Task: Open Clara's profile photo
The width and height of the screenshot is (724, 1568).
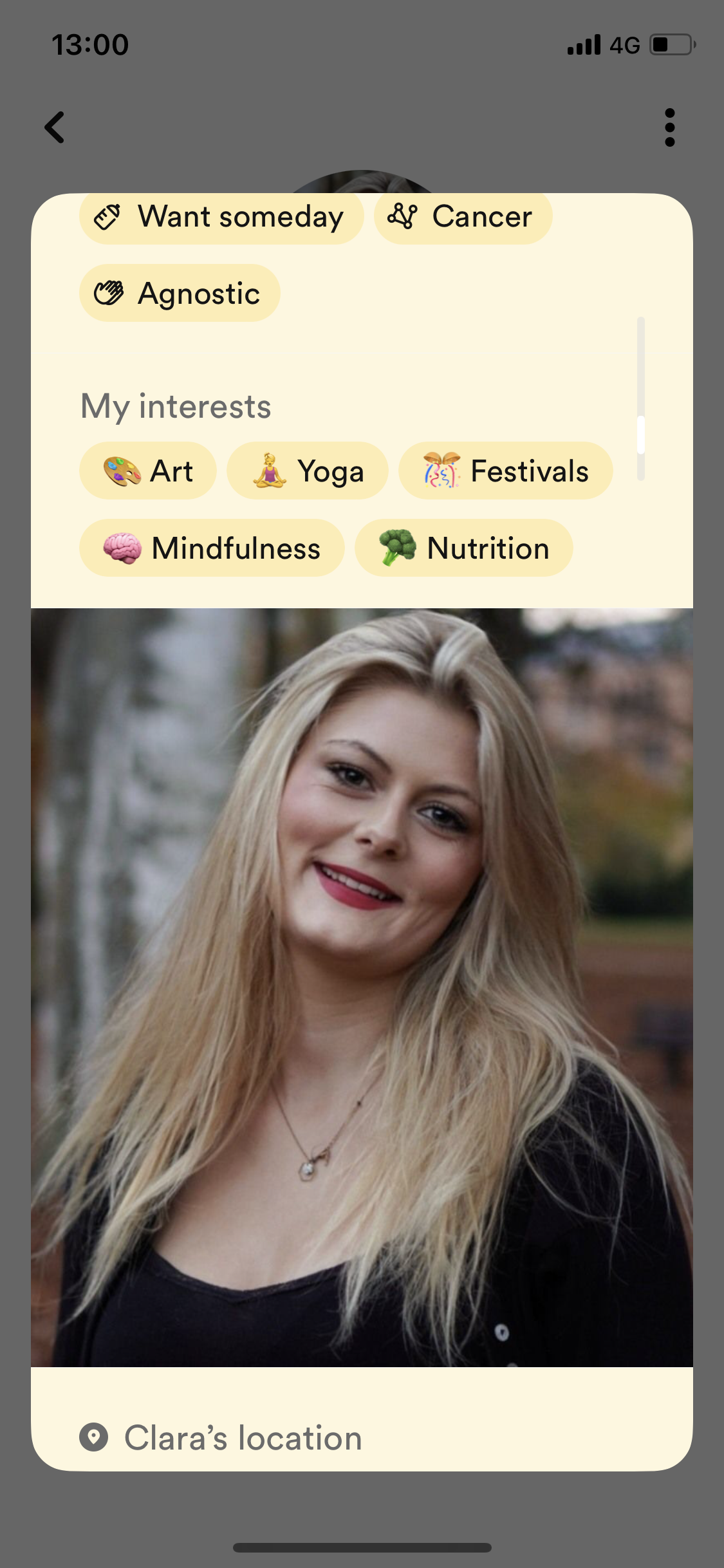Action: [362, 987]
